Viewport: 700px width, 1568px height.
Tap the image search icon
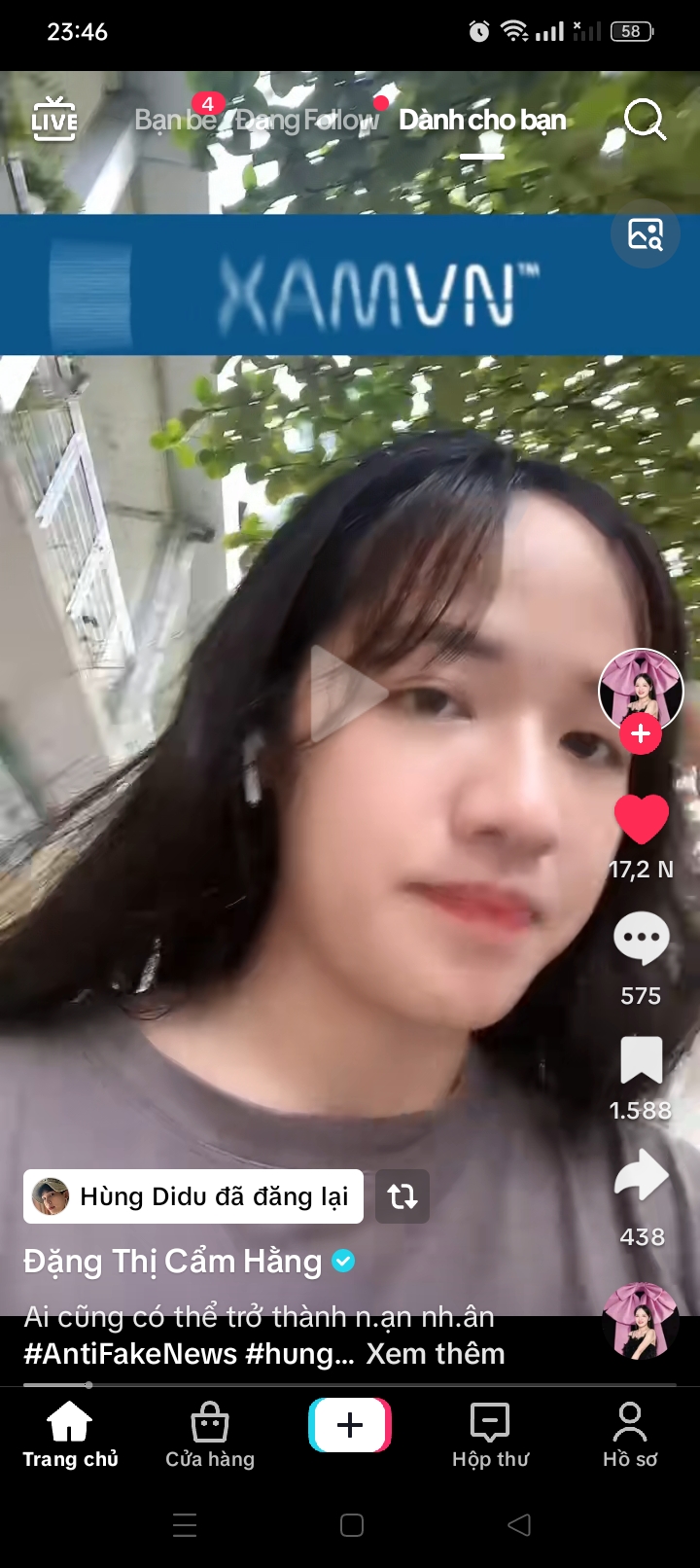pyautogui.click(x=645, y=234)
